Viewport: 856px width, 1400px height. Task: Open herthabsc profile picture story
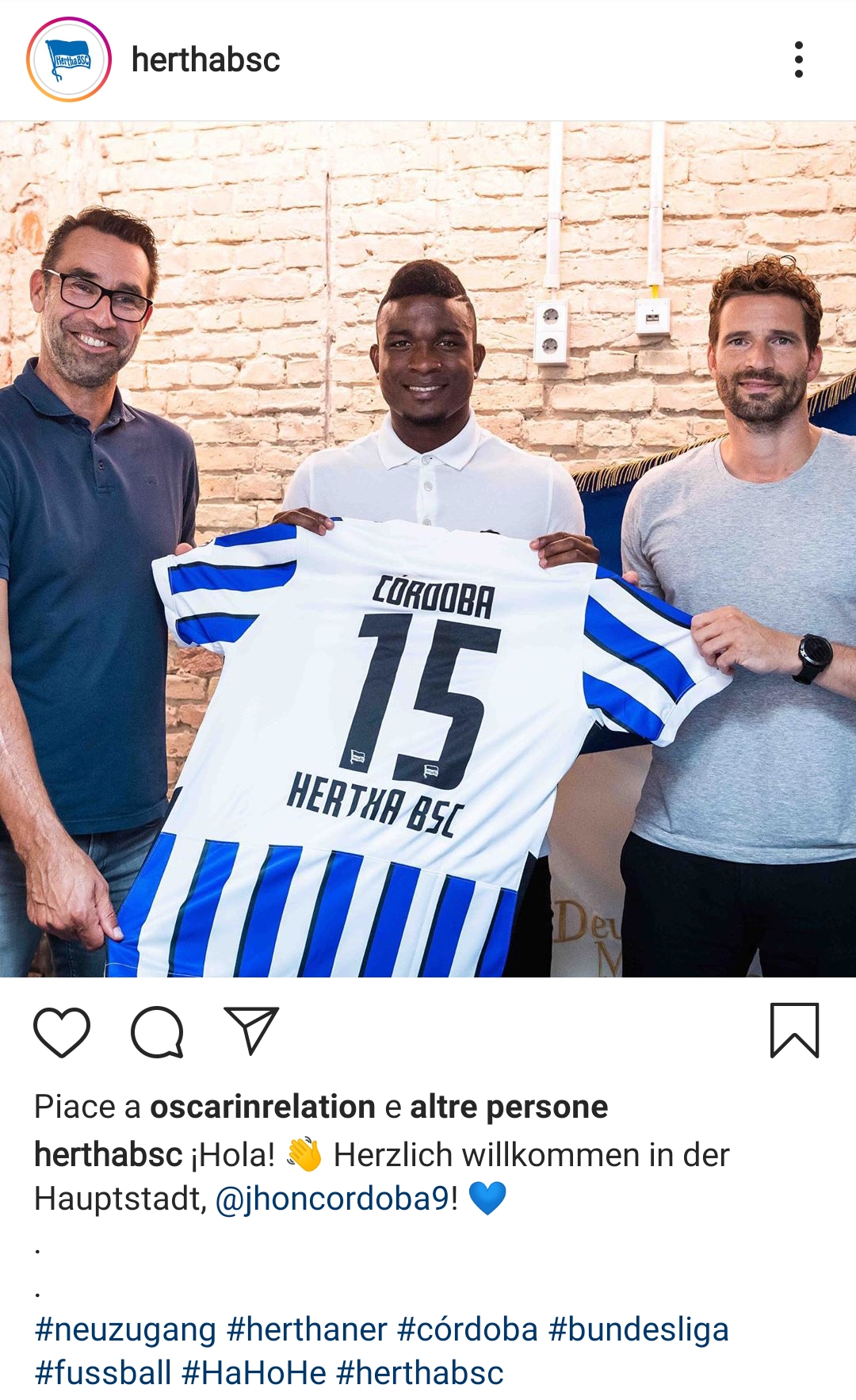(69, 59)
